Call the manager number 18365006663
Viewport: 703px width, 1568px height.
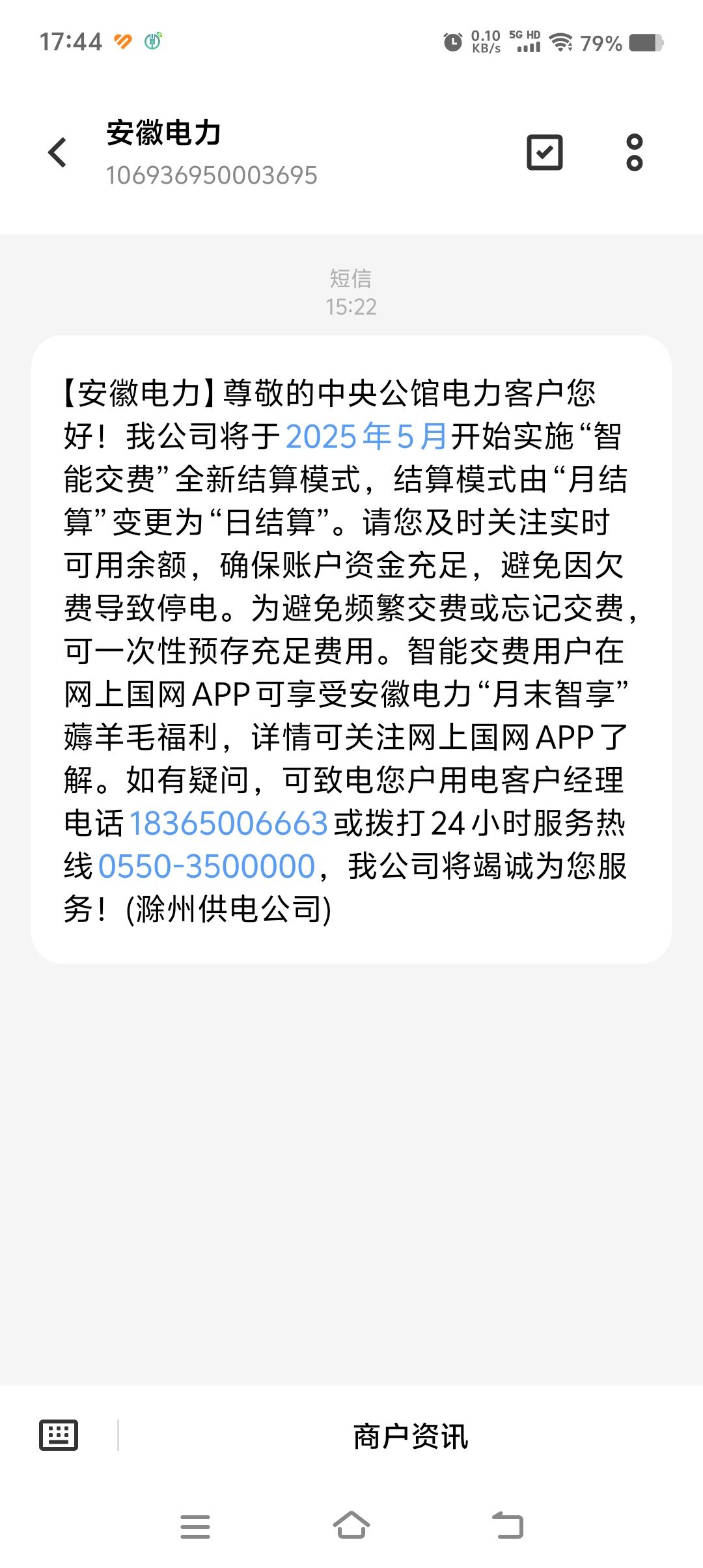coord(228,823)
